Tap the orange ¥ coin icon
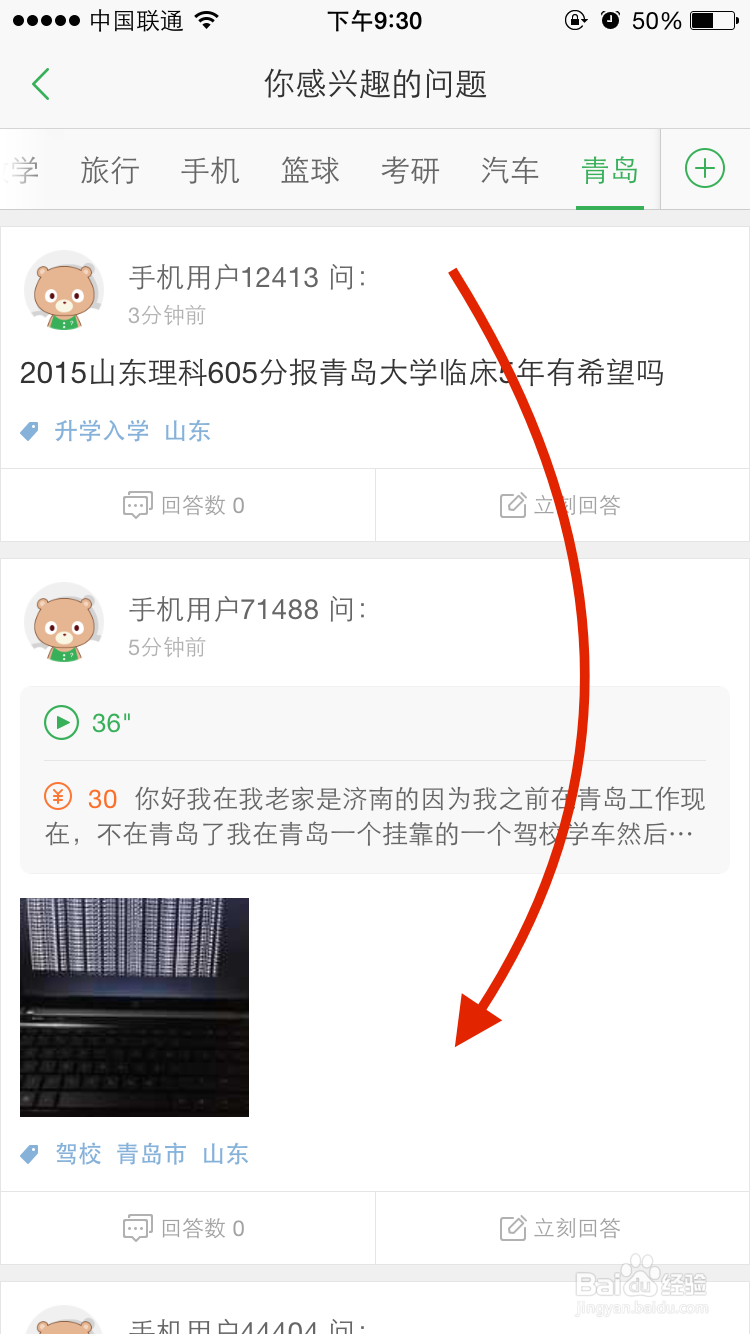Image resolution: width=750 pixels, height=1334 pixels. tap(58, 797)
